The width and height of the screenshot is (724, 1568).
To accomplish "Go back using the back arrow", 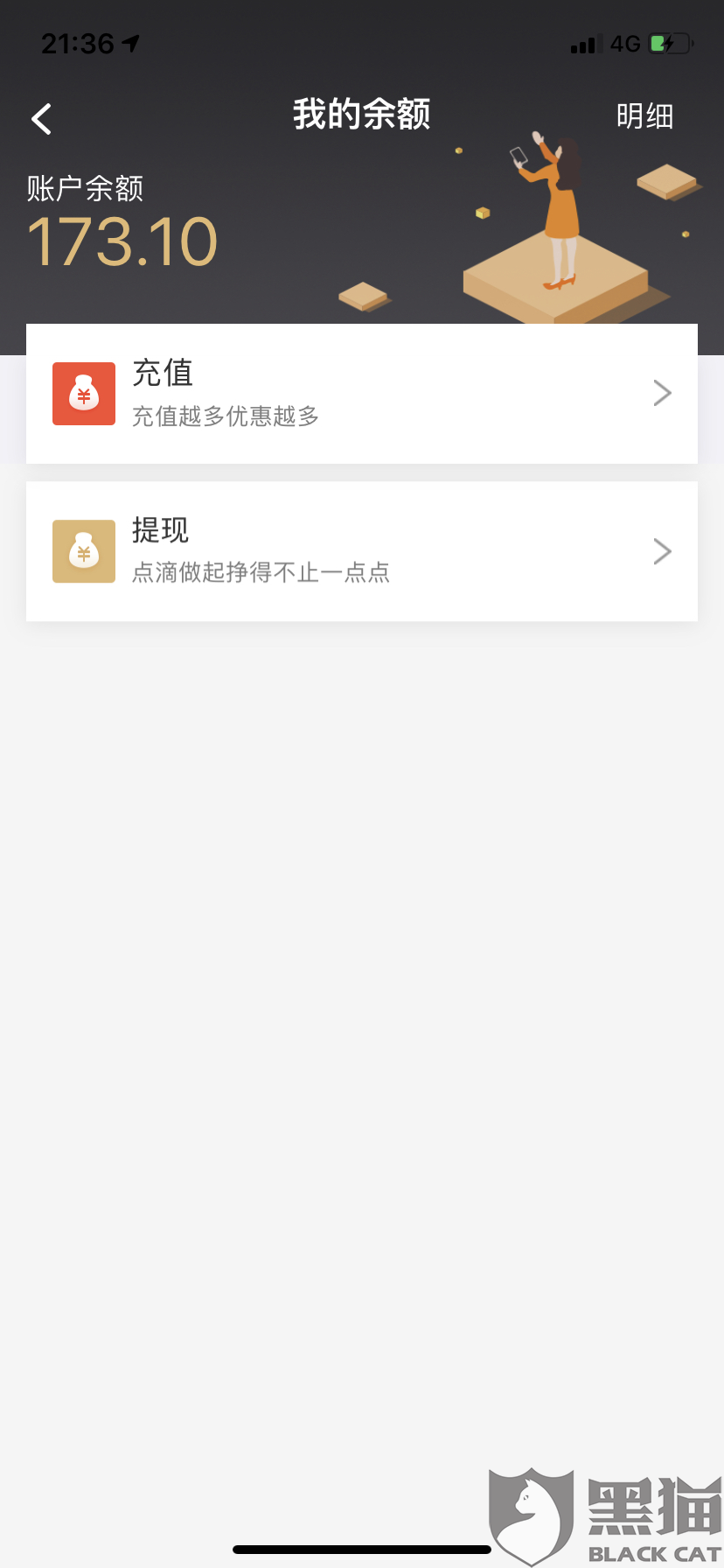I will [x=42, y=118].
